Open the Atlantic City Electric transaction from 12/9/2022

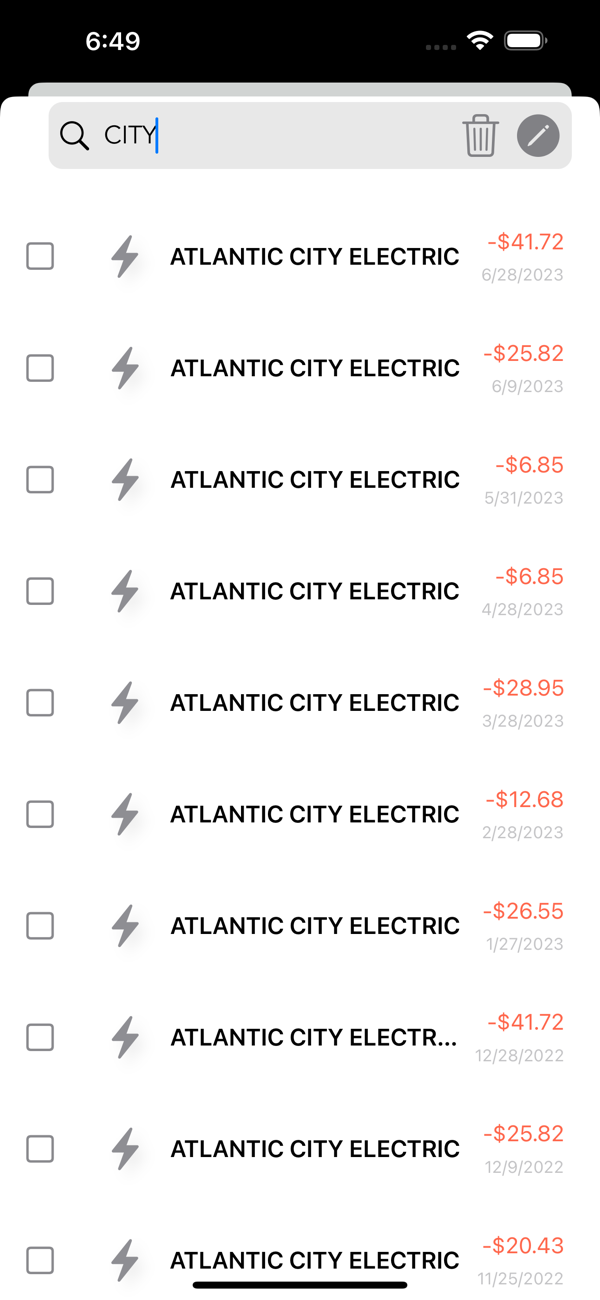314,1149
